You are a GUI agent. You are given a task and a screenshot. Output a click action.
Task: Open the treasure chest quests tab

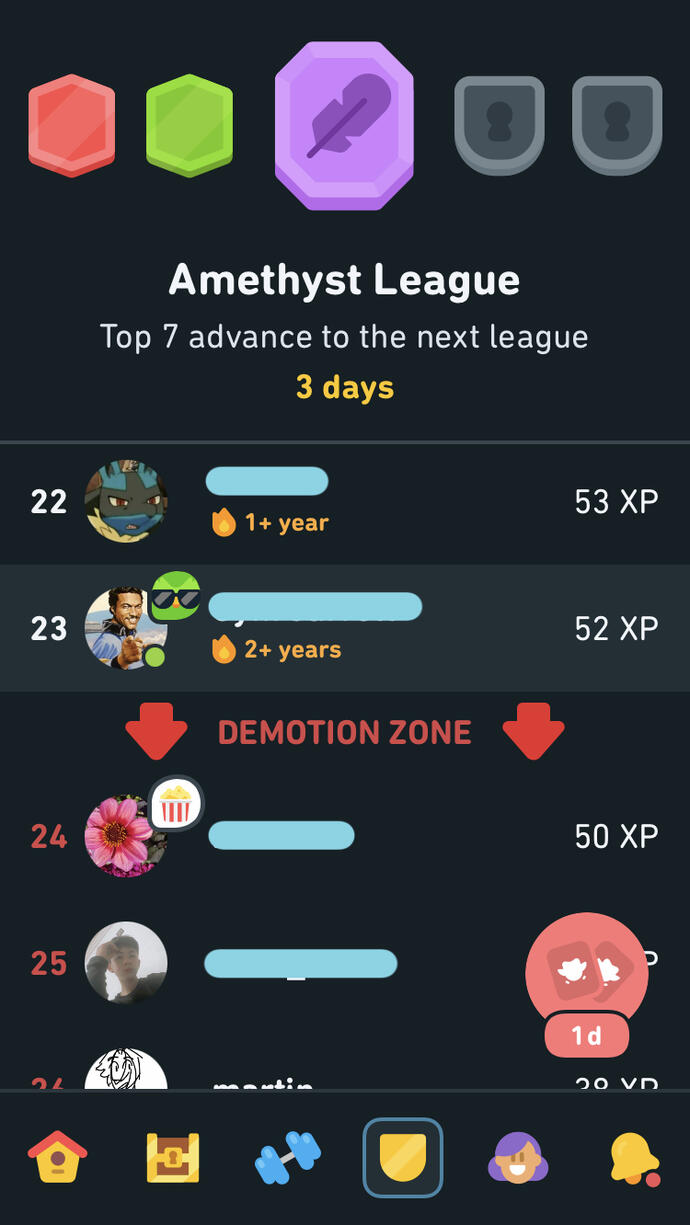coord(173,1158)
